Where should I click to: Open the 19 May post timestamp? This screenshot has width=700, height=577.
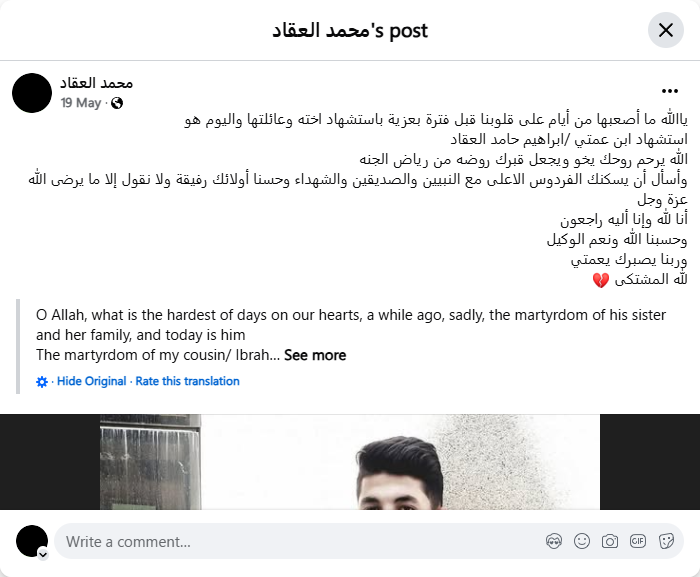coord(81,103)
